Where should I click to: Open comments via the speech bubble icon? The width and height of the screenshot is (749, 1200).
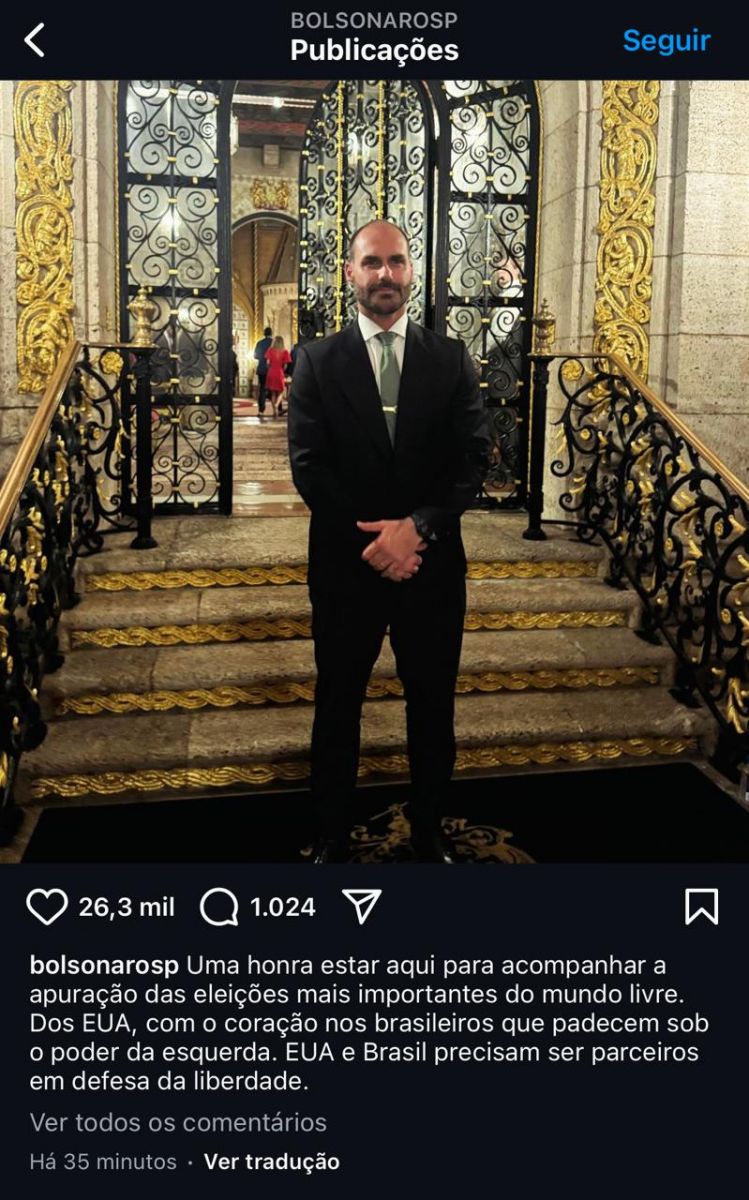219,907
